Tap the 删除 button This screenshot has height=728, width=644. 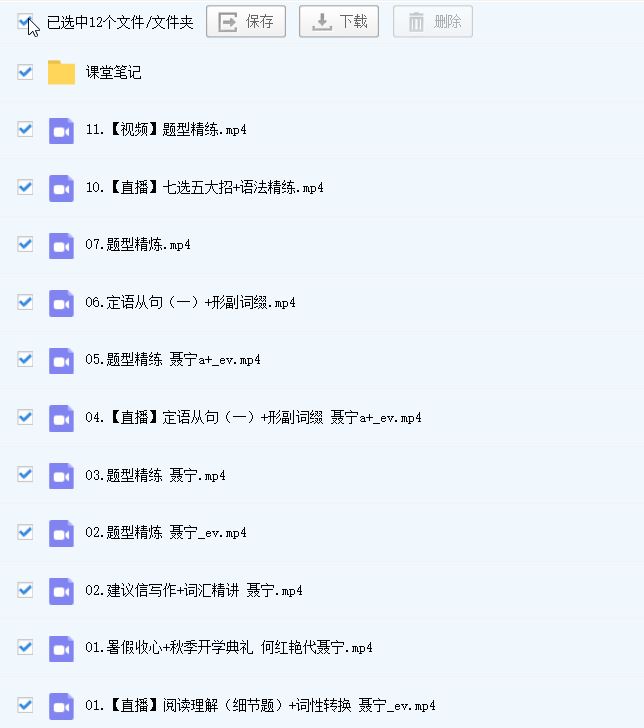[433, 21]
